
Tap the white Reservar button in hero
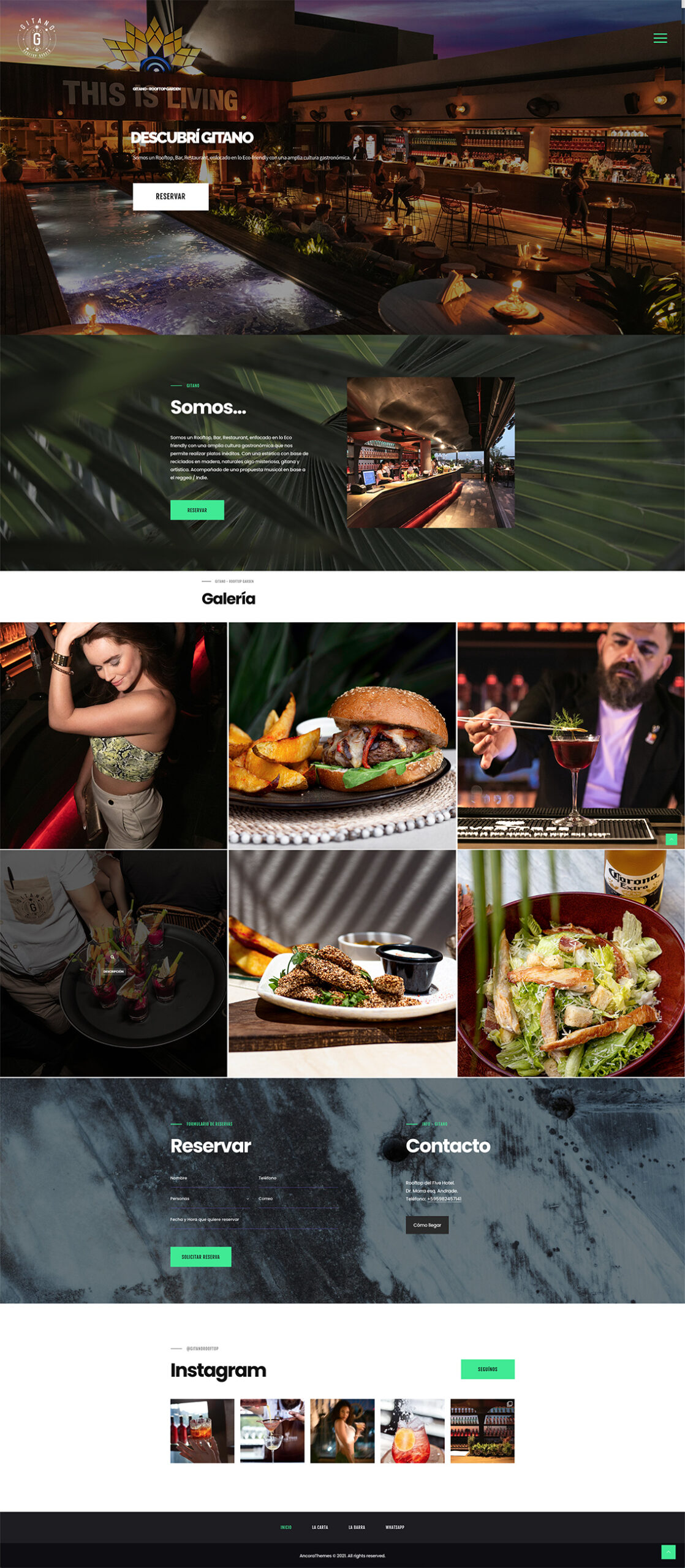click(x=170, y=197)
